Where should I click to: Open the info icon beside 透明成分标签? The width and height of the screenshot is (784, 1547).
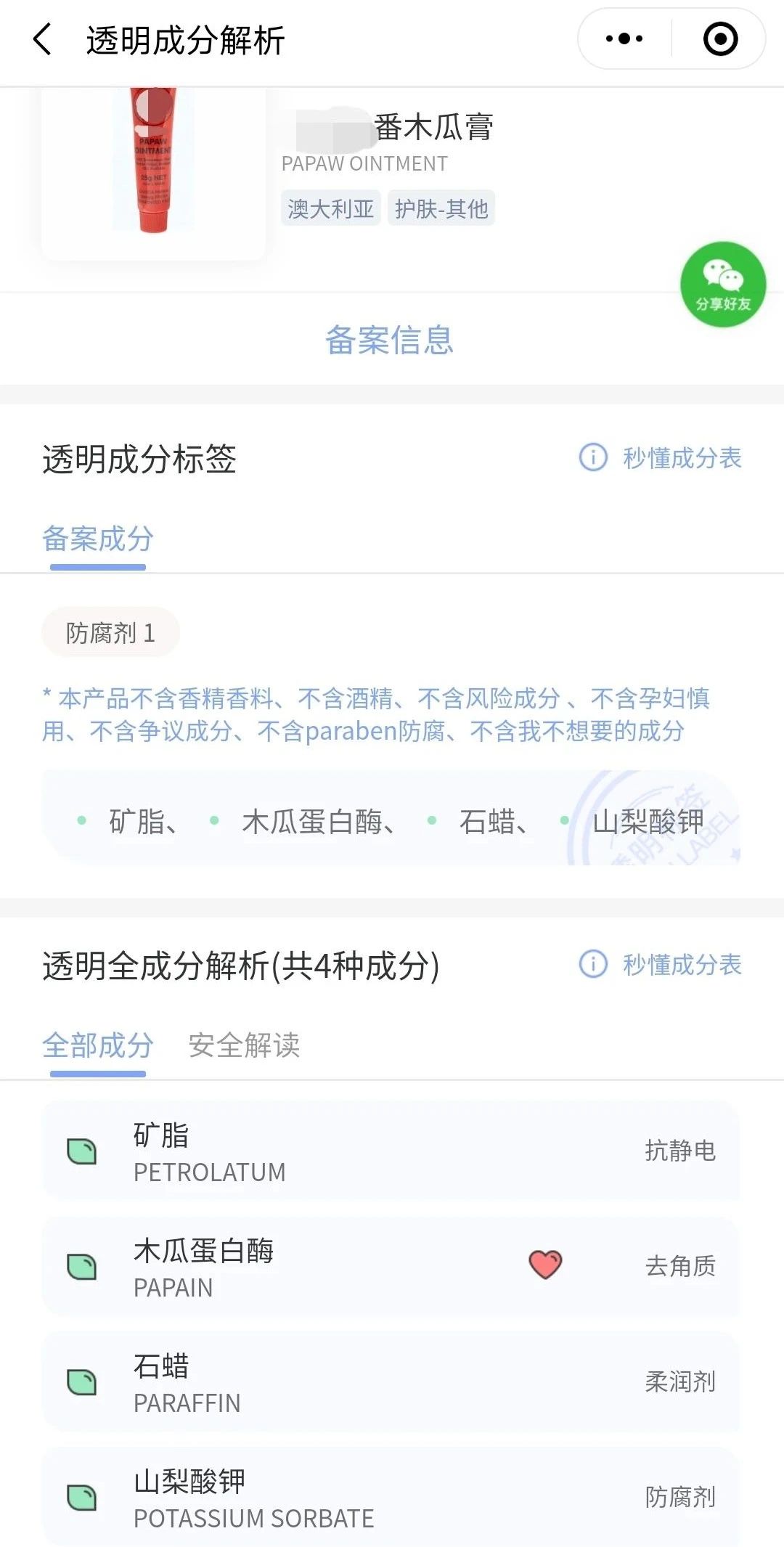click(592, 458)
